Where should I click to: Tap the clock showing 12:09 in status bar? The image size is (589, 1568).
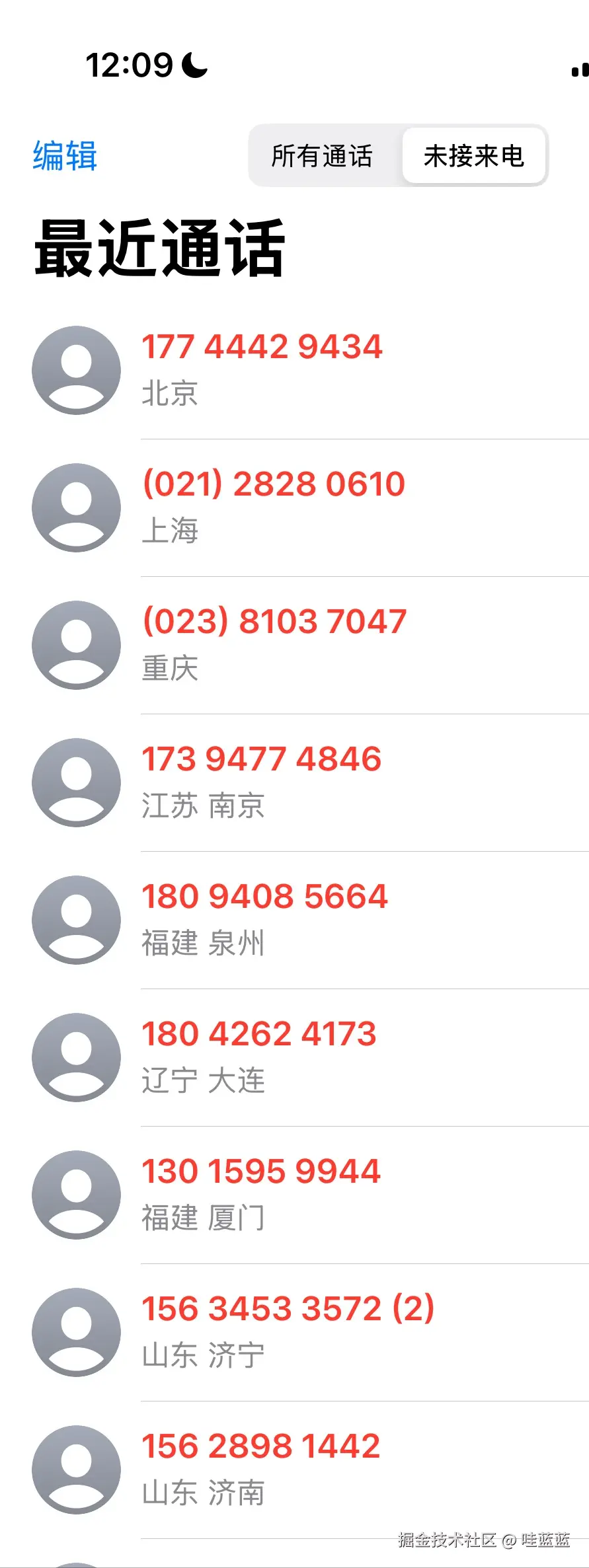click(130, 65)
